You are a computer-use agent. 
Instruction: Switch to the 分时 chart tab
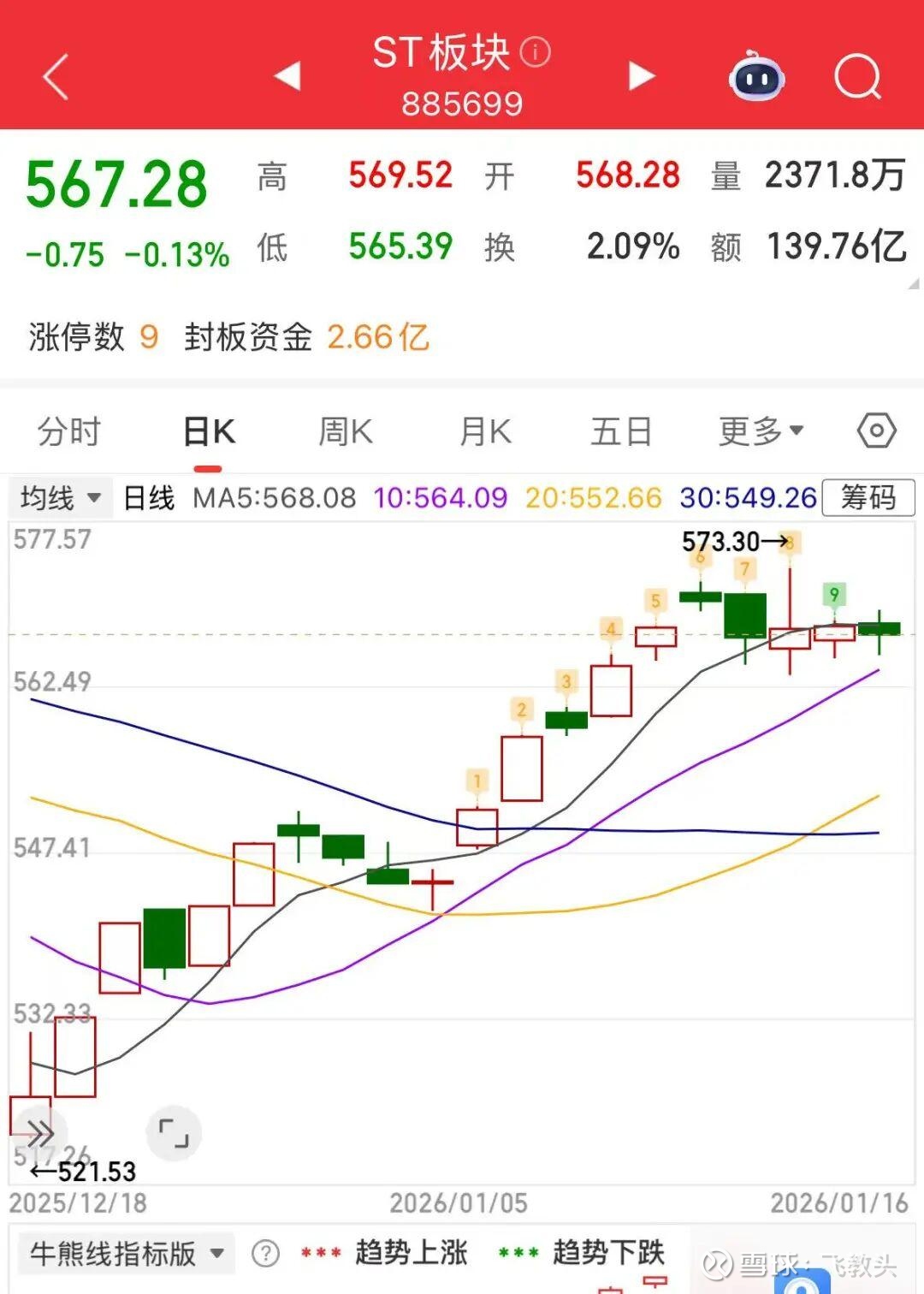coord(69,431)
